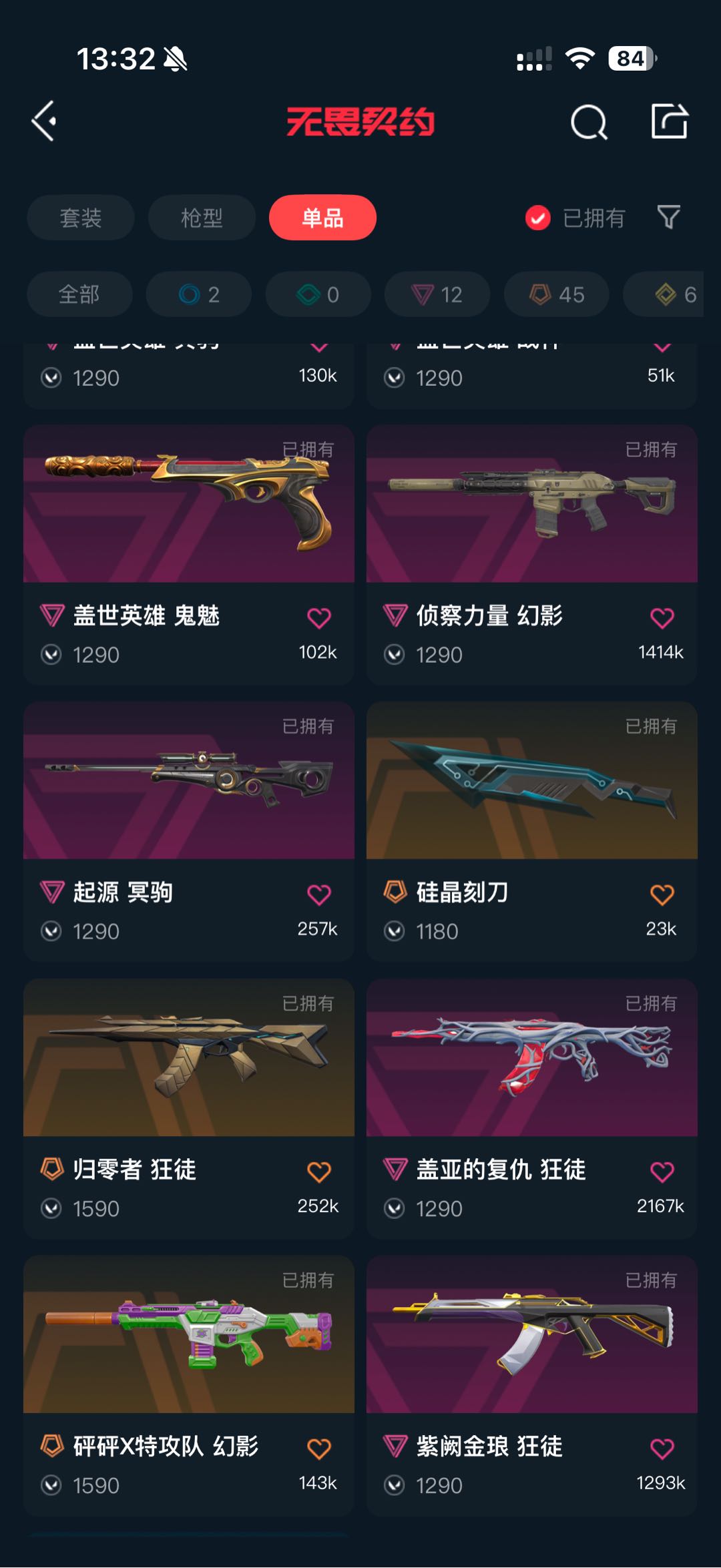Image resolution: width=721 pixels, height=1568 pixels.
Task: Open the search icon in the header
Action: (x=589, y=122)
